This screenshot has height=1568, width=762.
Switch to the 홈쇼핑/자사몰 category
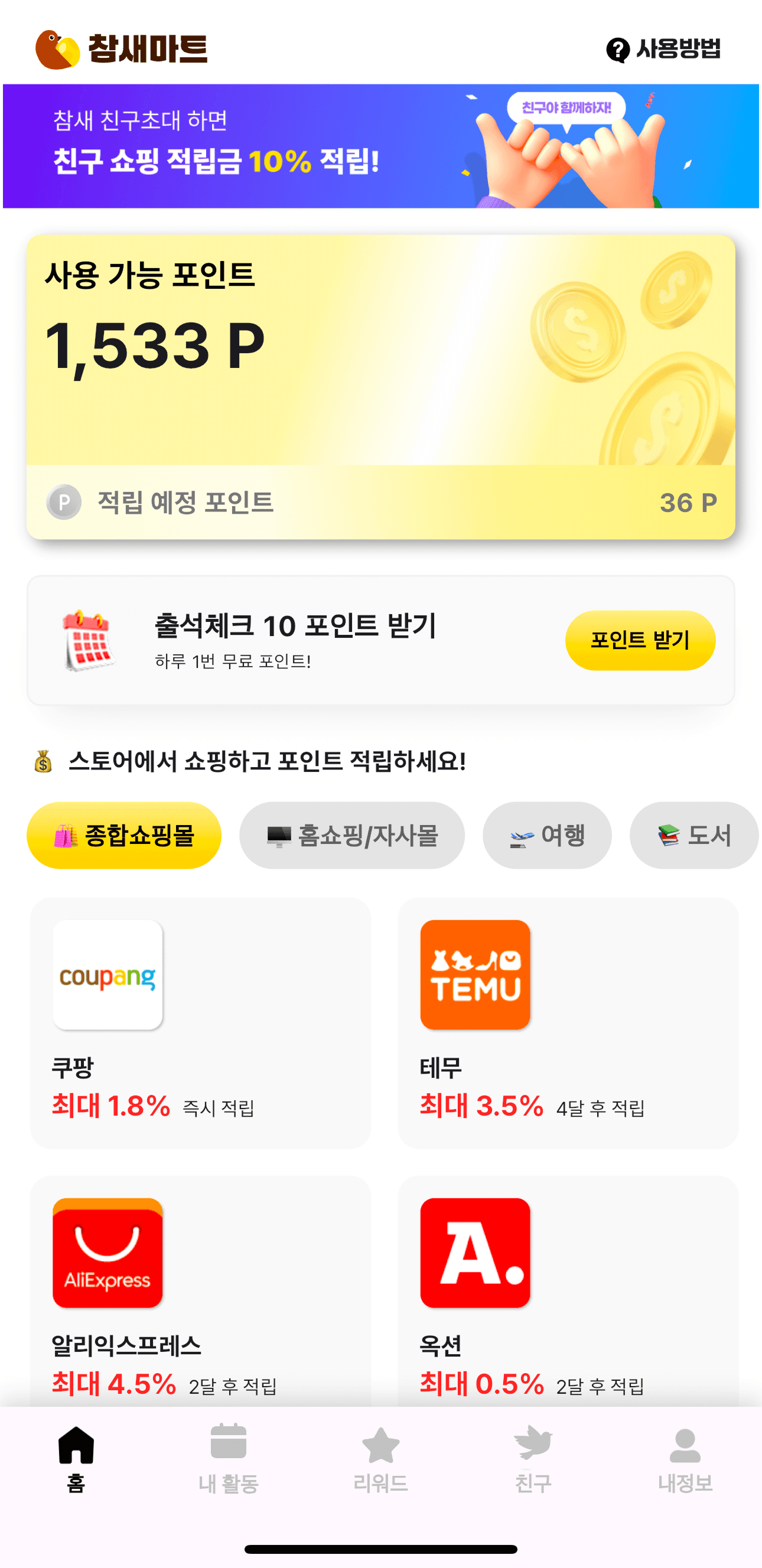point(352,835)
